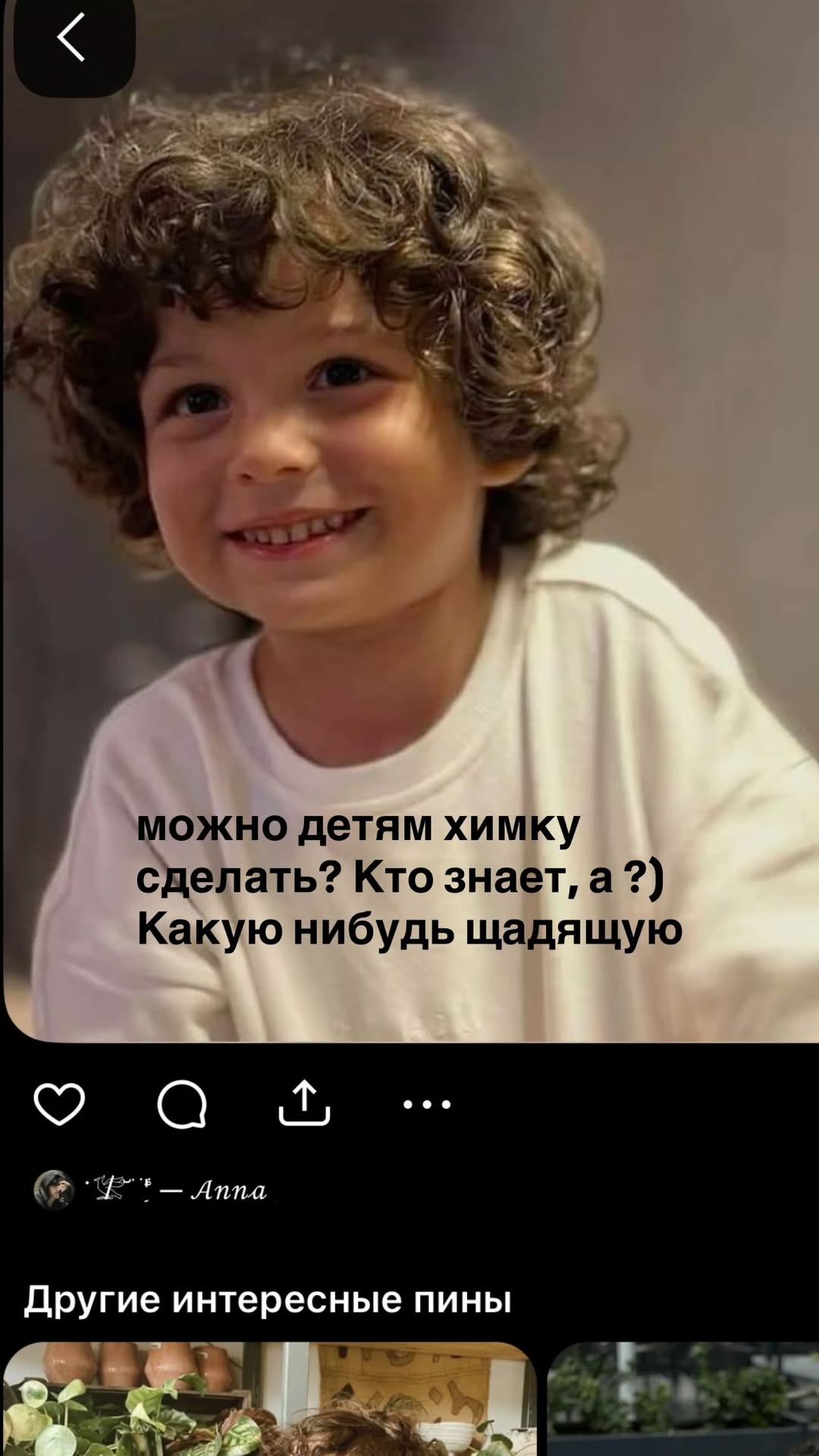Open the related pin with greenery planters
This screenshot has width=819, height=1456.
click(x=682, y=1399)
